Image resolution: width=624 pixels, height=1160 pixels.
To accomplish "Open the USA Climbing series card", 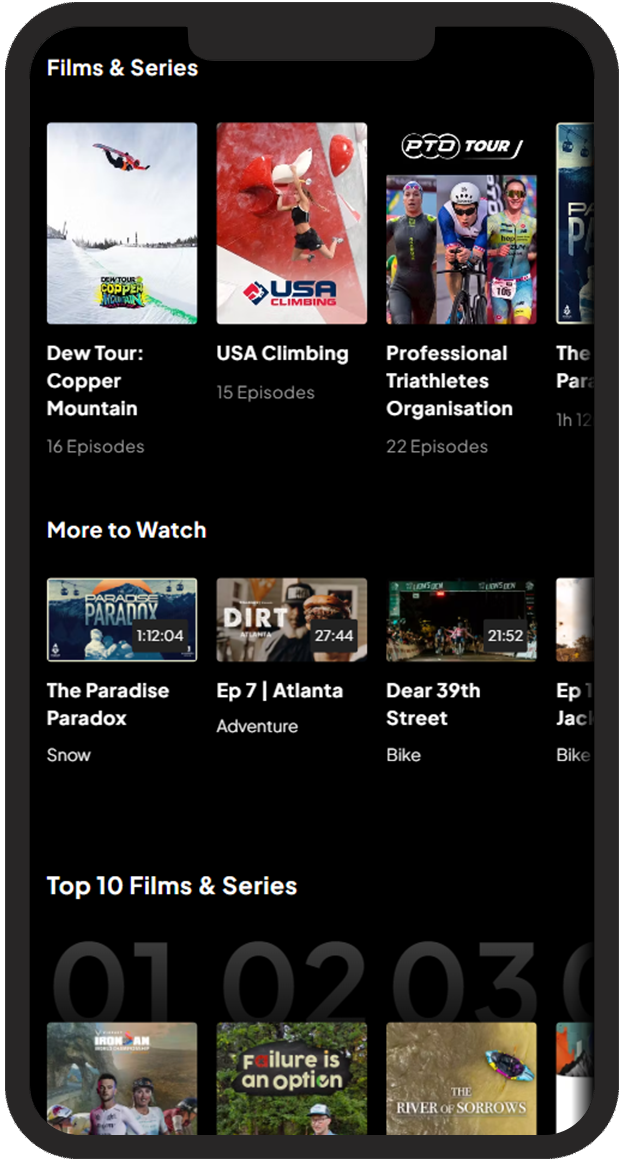I will [292, 224].
